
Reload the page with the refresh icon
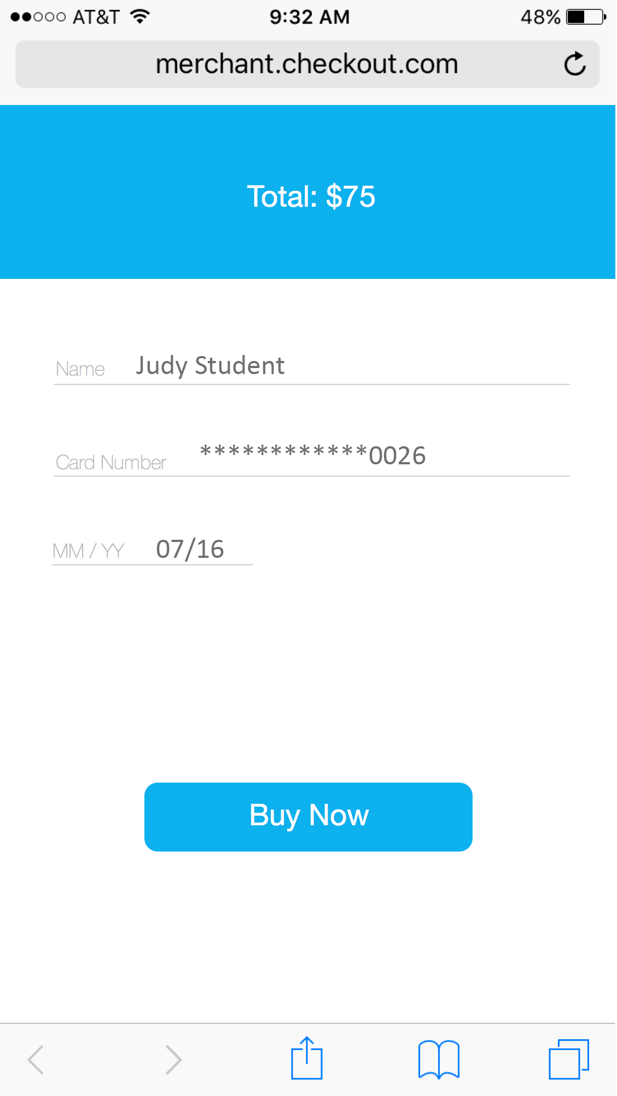click(x=574, y=64)
